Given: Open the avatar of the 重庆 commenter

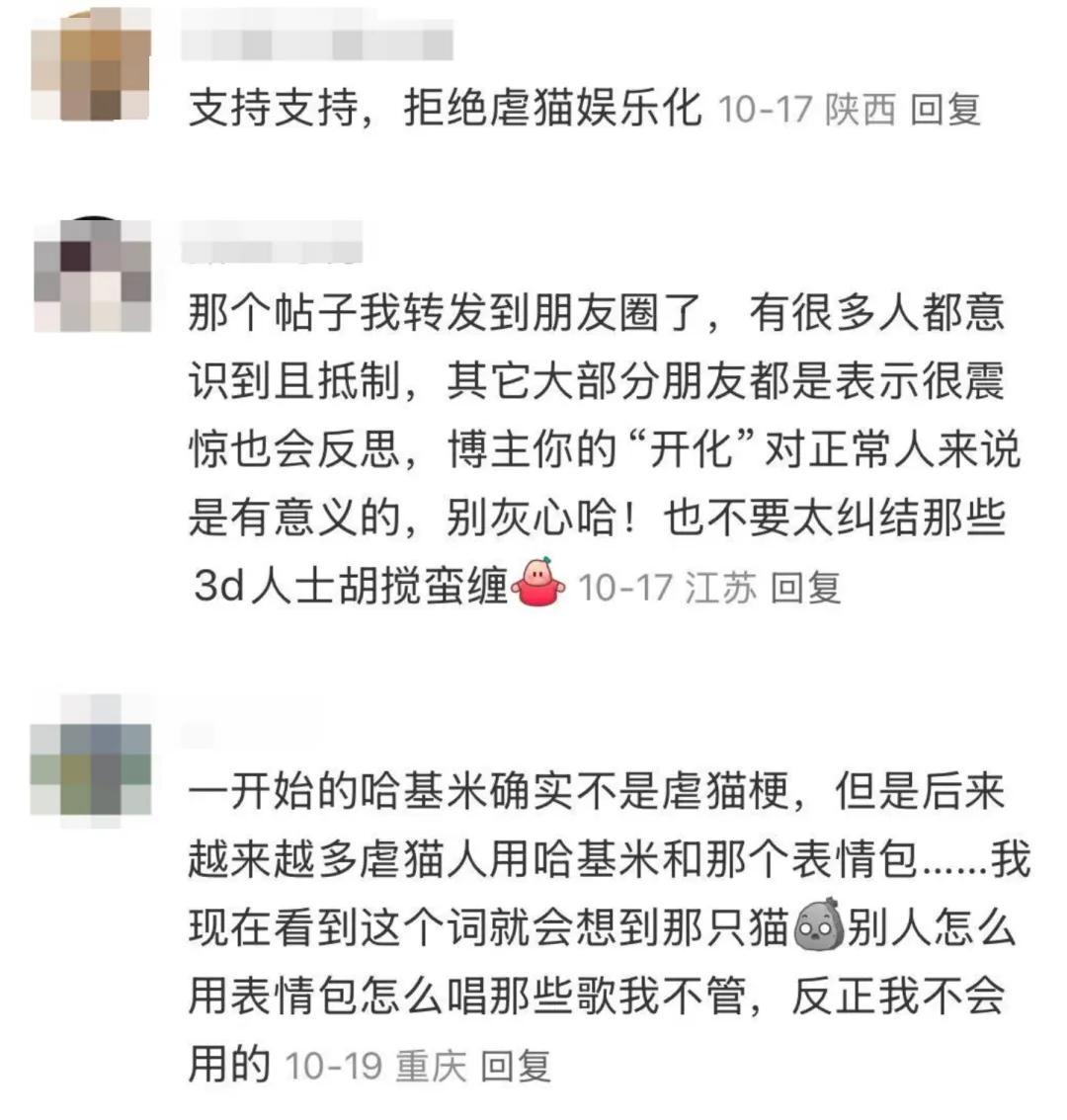Looking at the screenshot, I should tap(91, 754).
